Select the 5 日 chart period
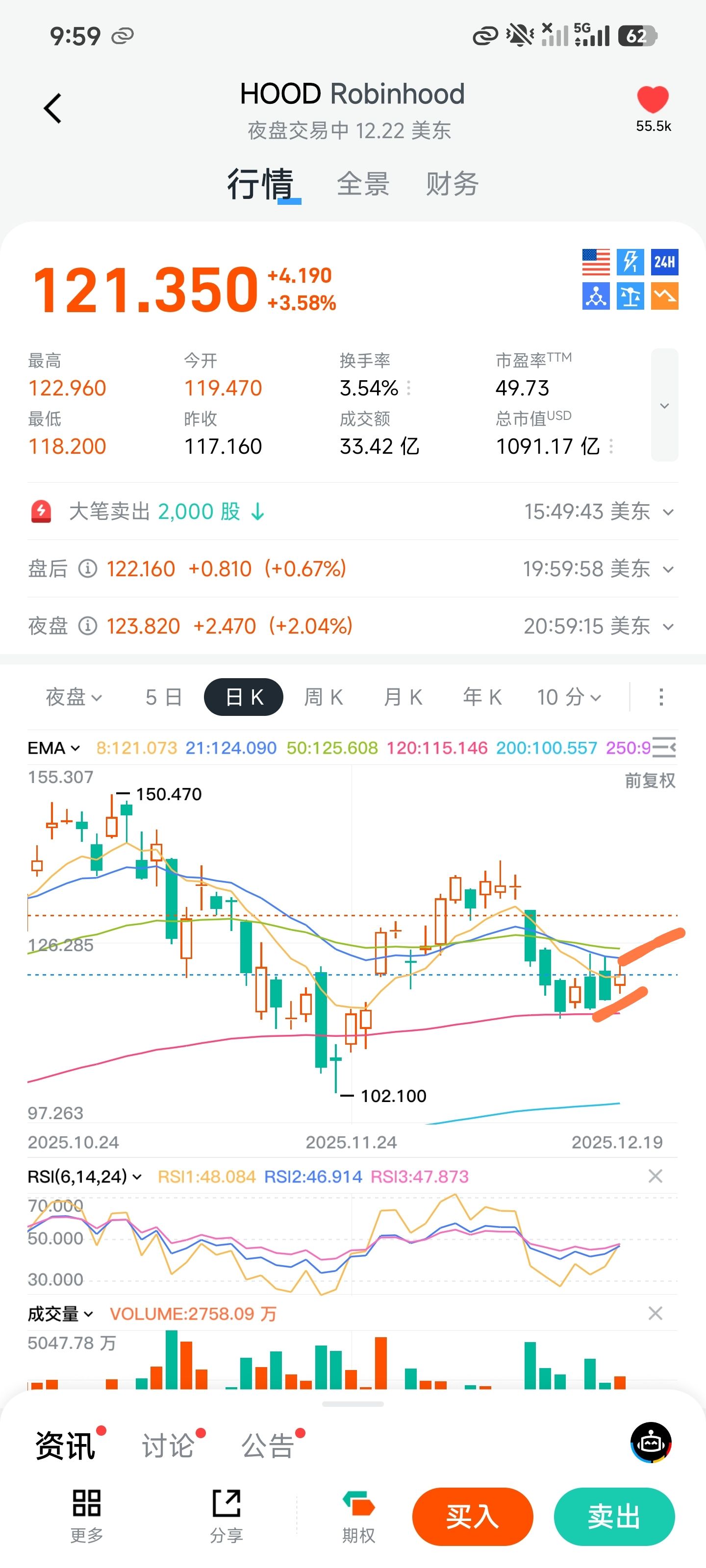 (163, 697)
